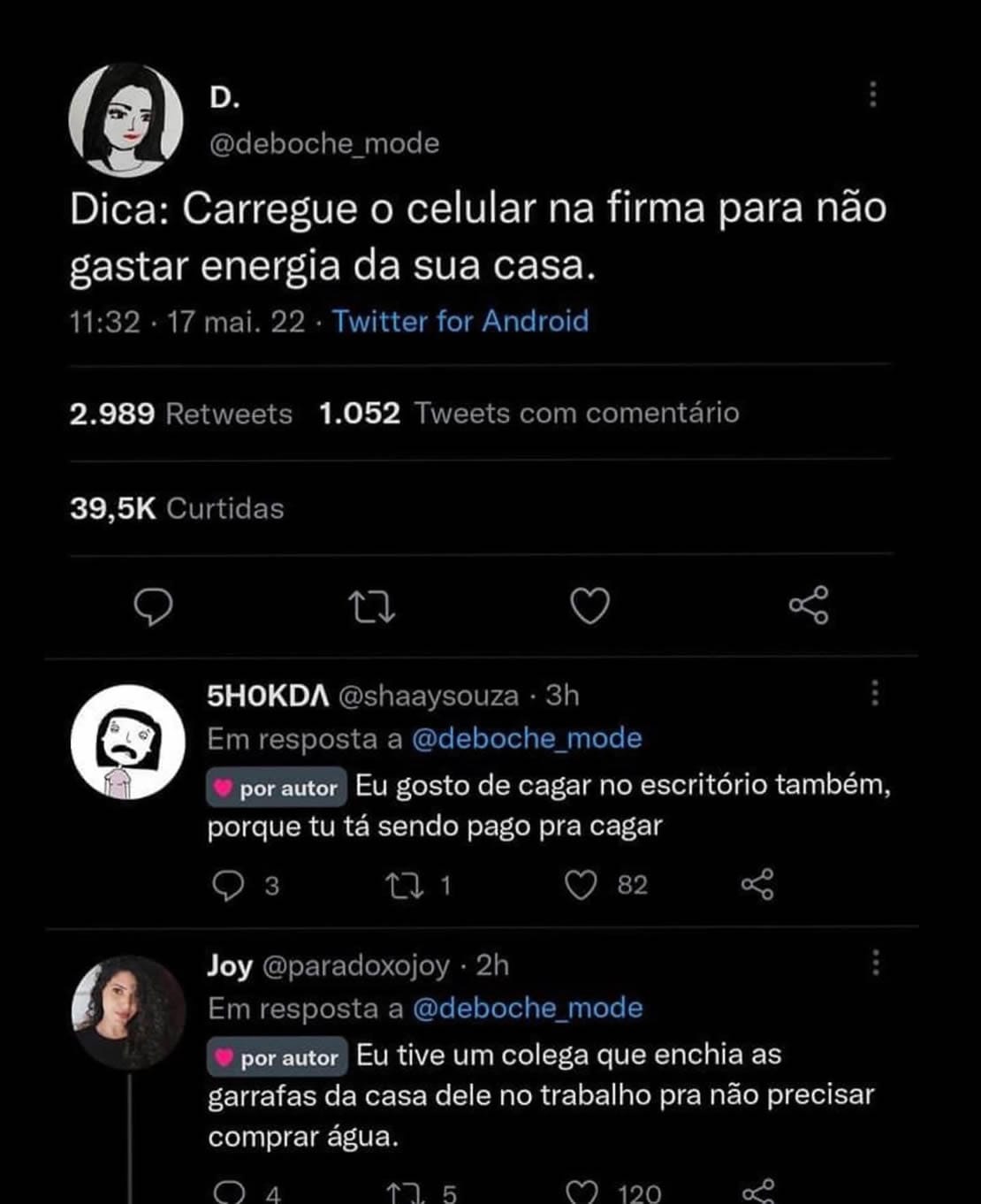Open the reply icon on the main tweet
Screen dimensions: 981x1204
point(155,606)
